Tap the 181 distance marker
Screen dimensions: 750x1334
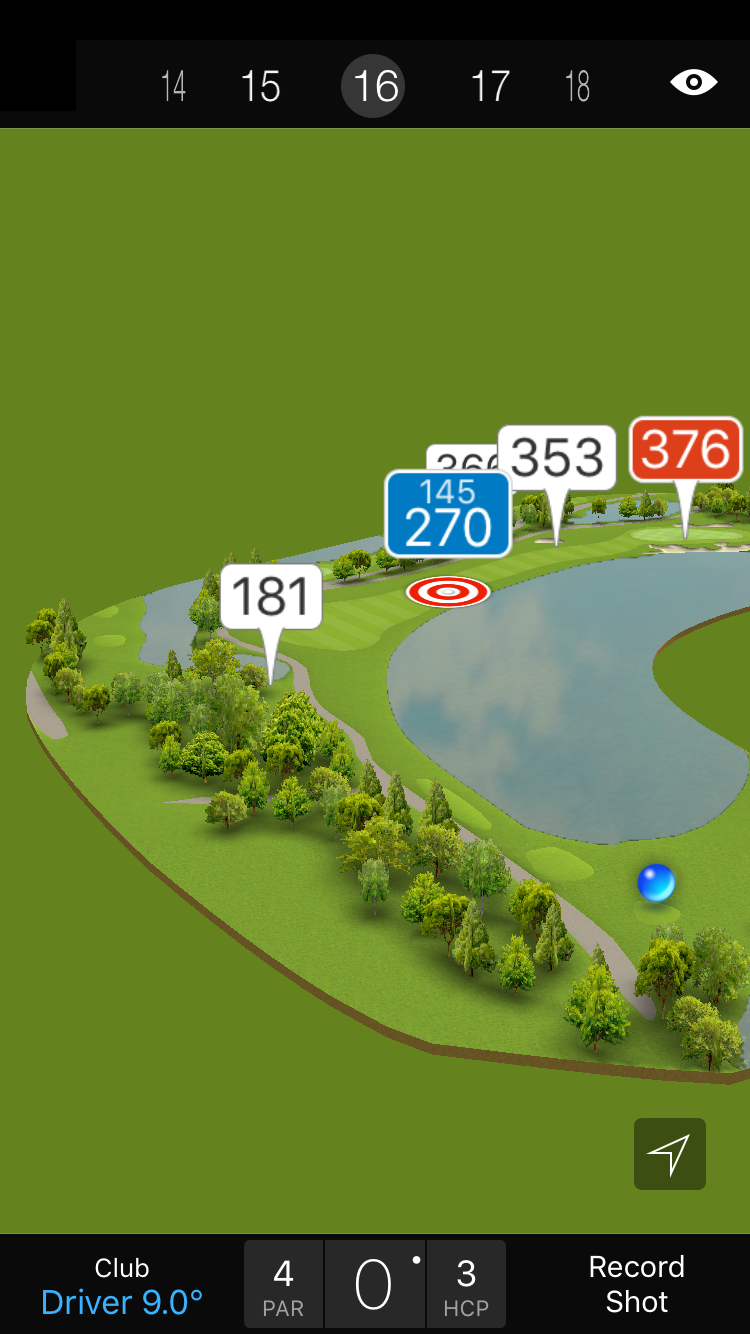(x=271, y=597)
